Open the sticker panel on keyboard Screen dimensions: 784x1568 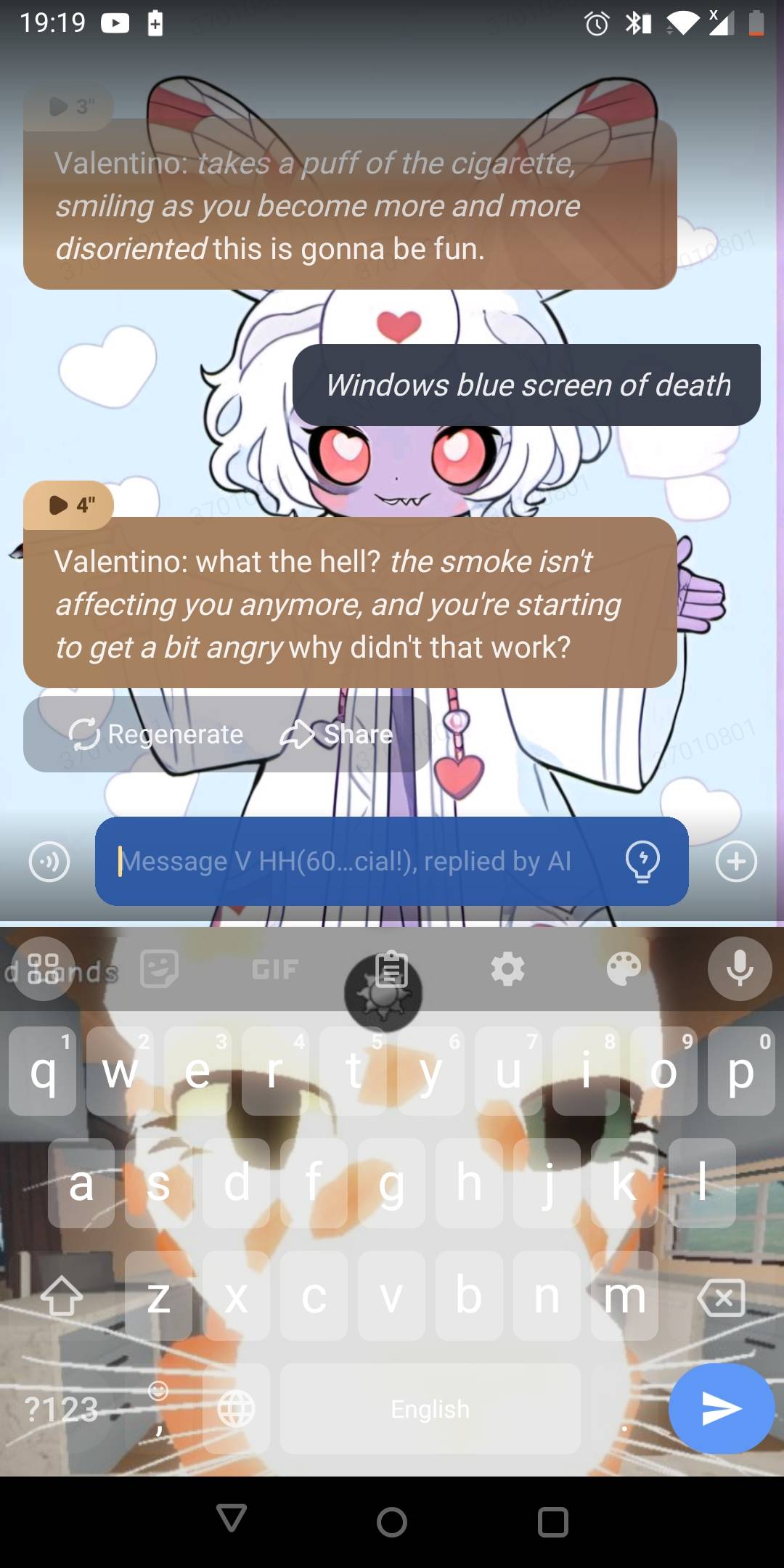coord(160,969)
